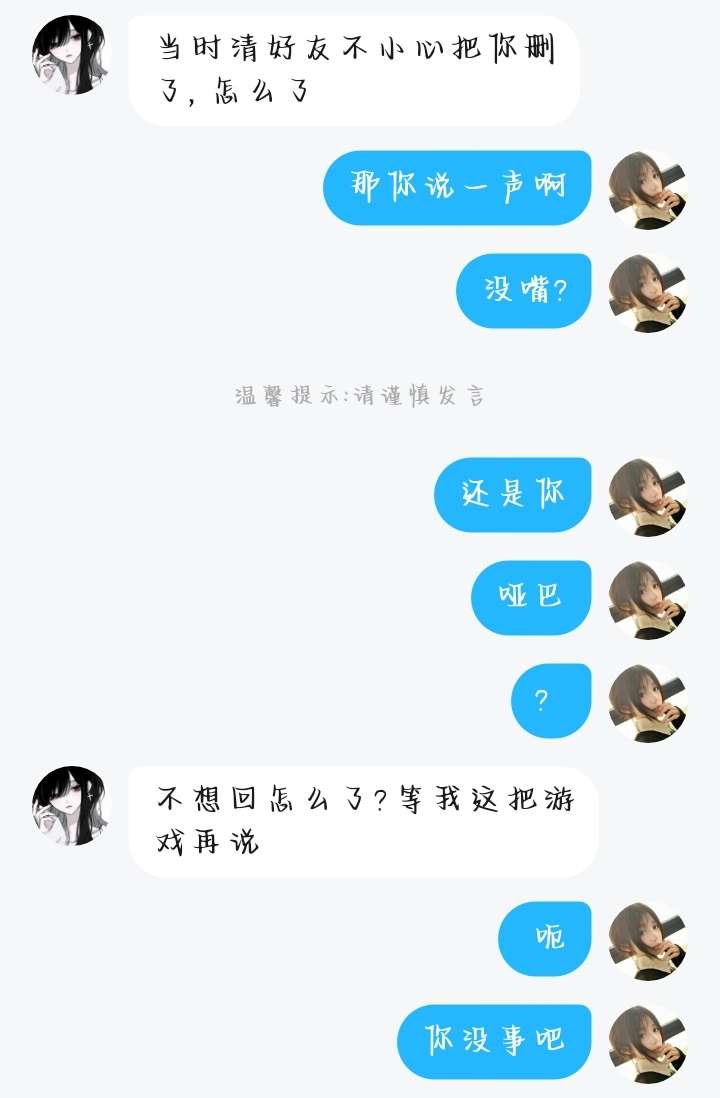Tap the avatar beside the "哑巴" message
The height and width of the screenshot is (1098, 720).
click(x=648, y=599)
